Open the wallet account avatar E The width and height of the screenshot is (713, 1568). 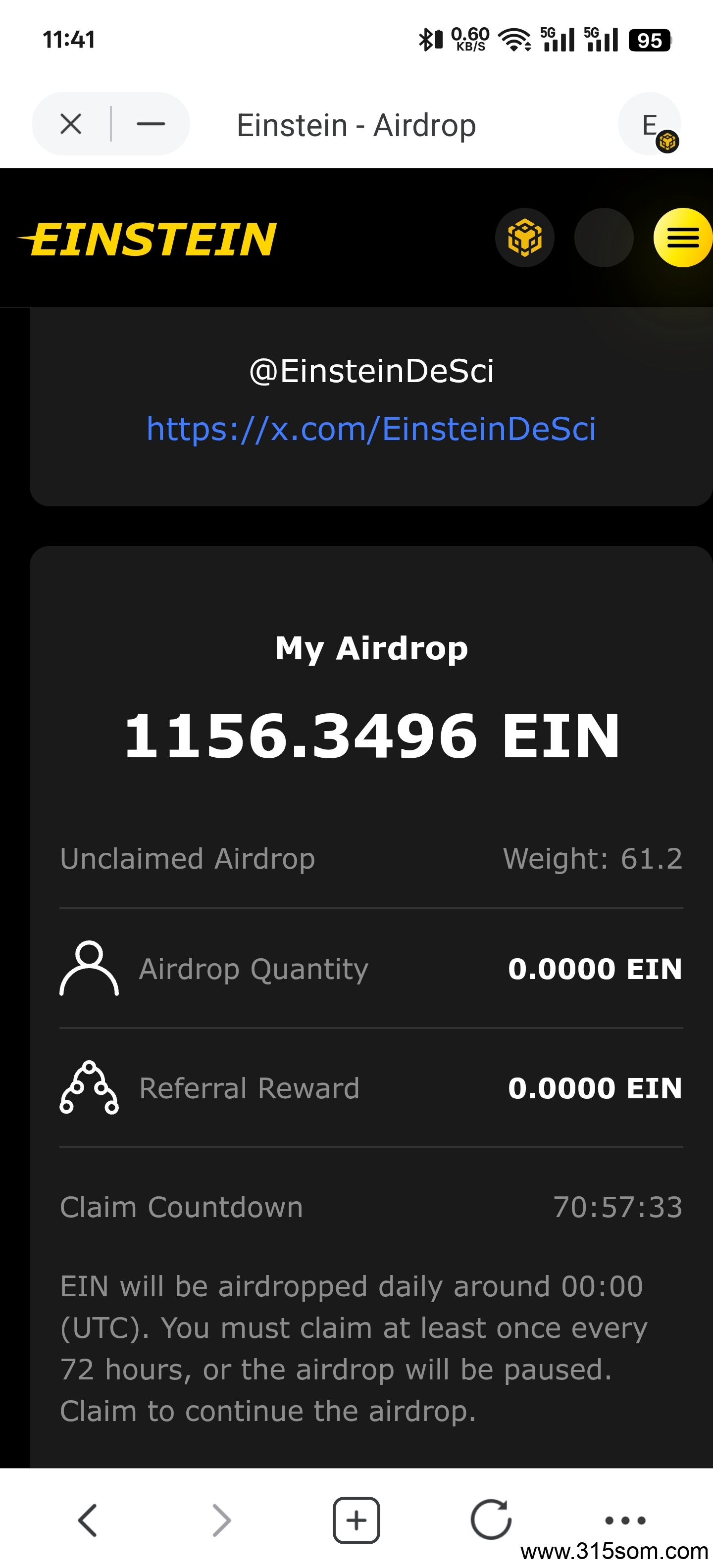(x=650, y=124)
